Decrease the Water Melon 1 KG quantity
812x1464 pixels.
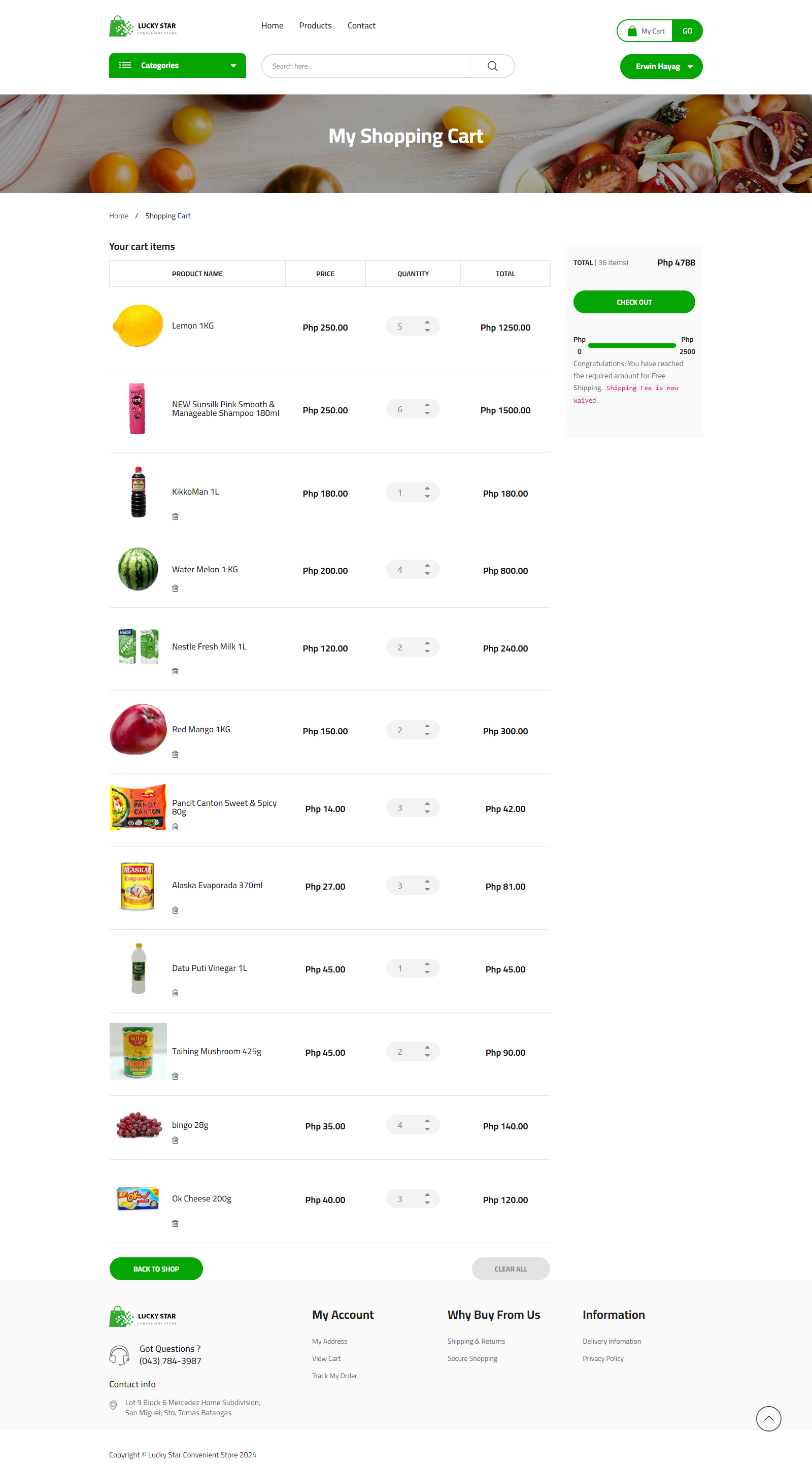point(427,573)
